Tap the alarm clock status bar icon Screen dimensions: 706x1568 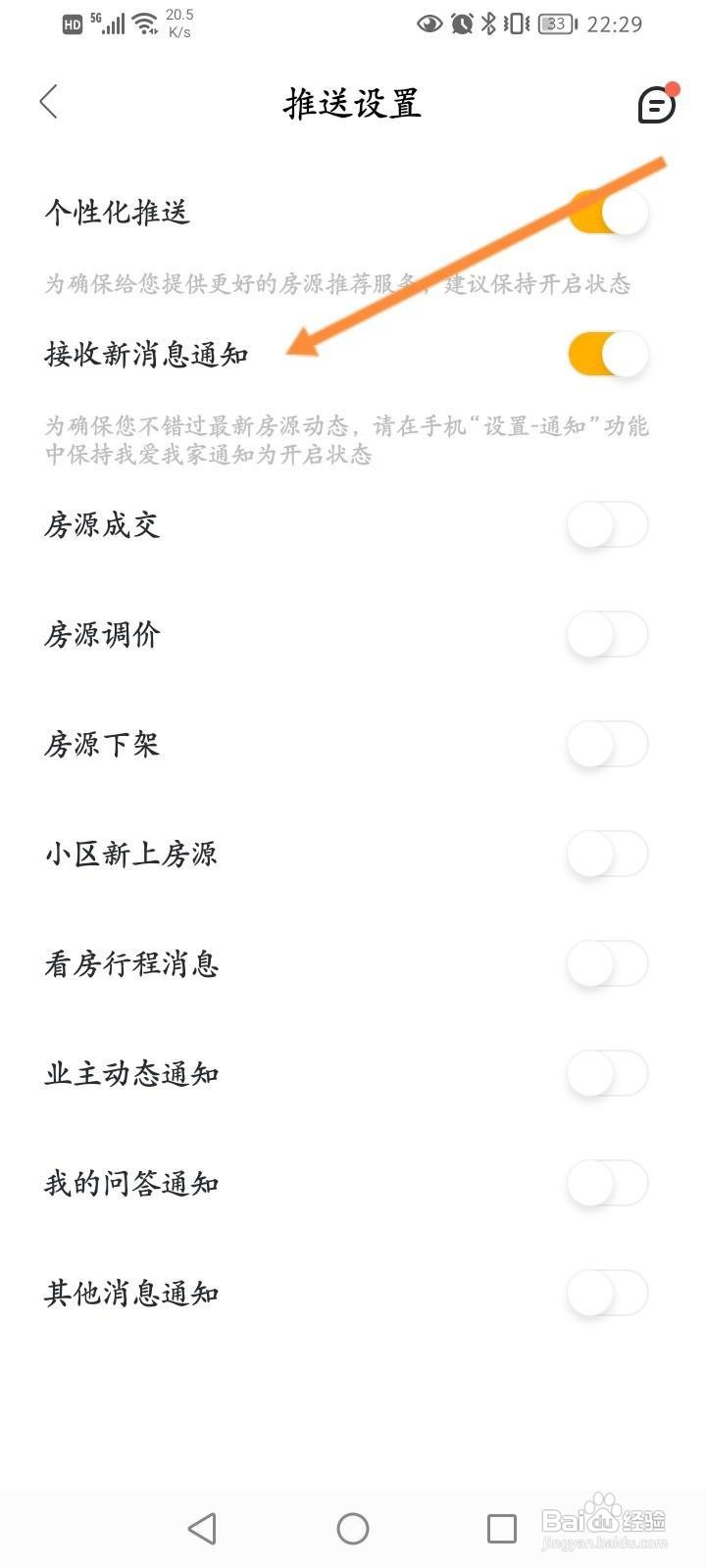pos(461,24)
